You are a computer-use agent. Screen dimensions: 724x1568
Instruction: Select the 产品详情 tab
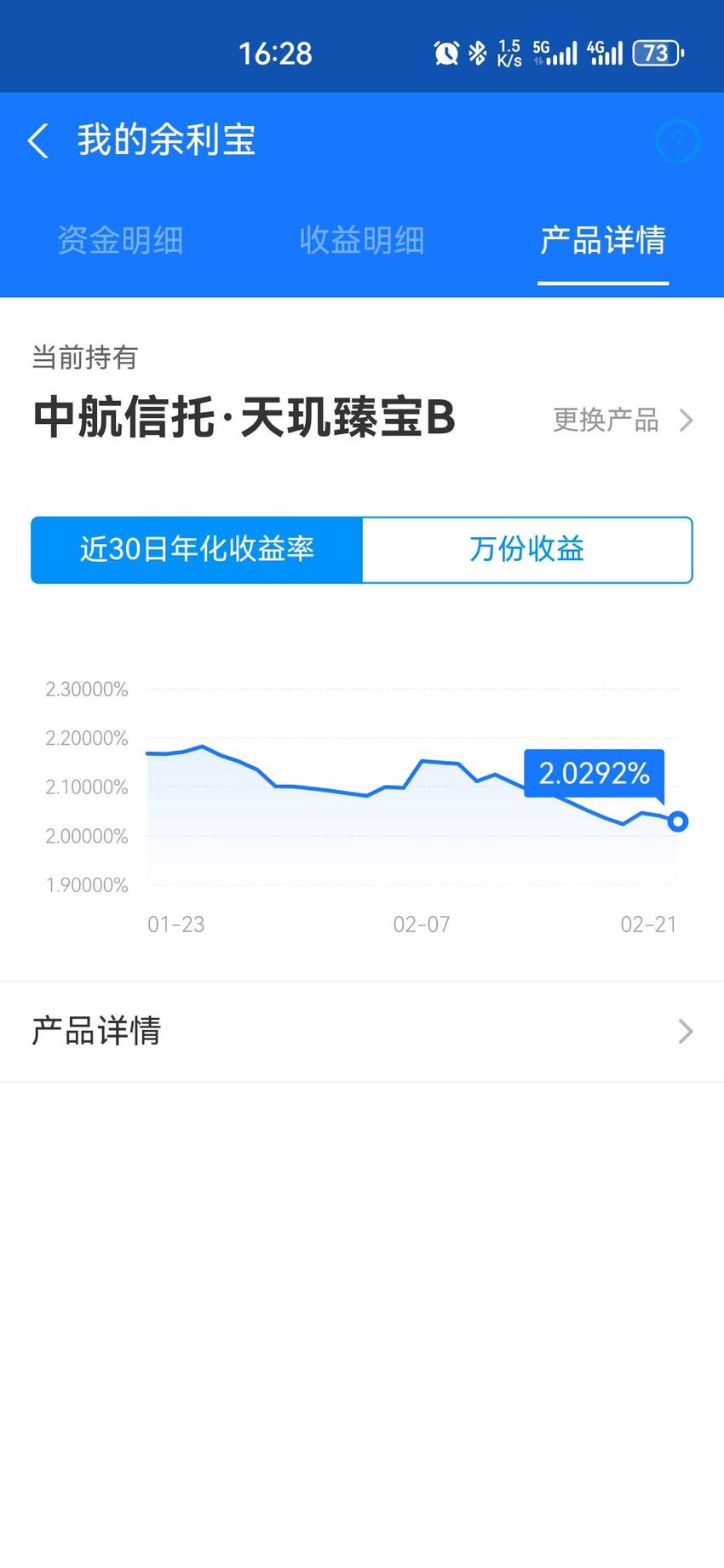603,240
